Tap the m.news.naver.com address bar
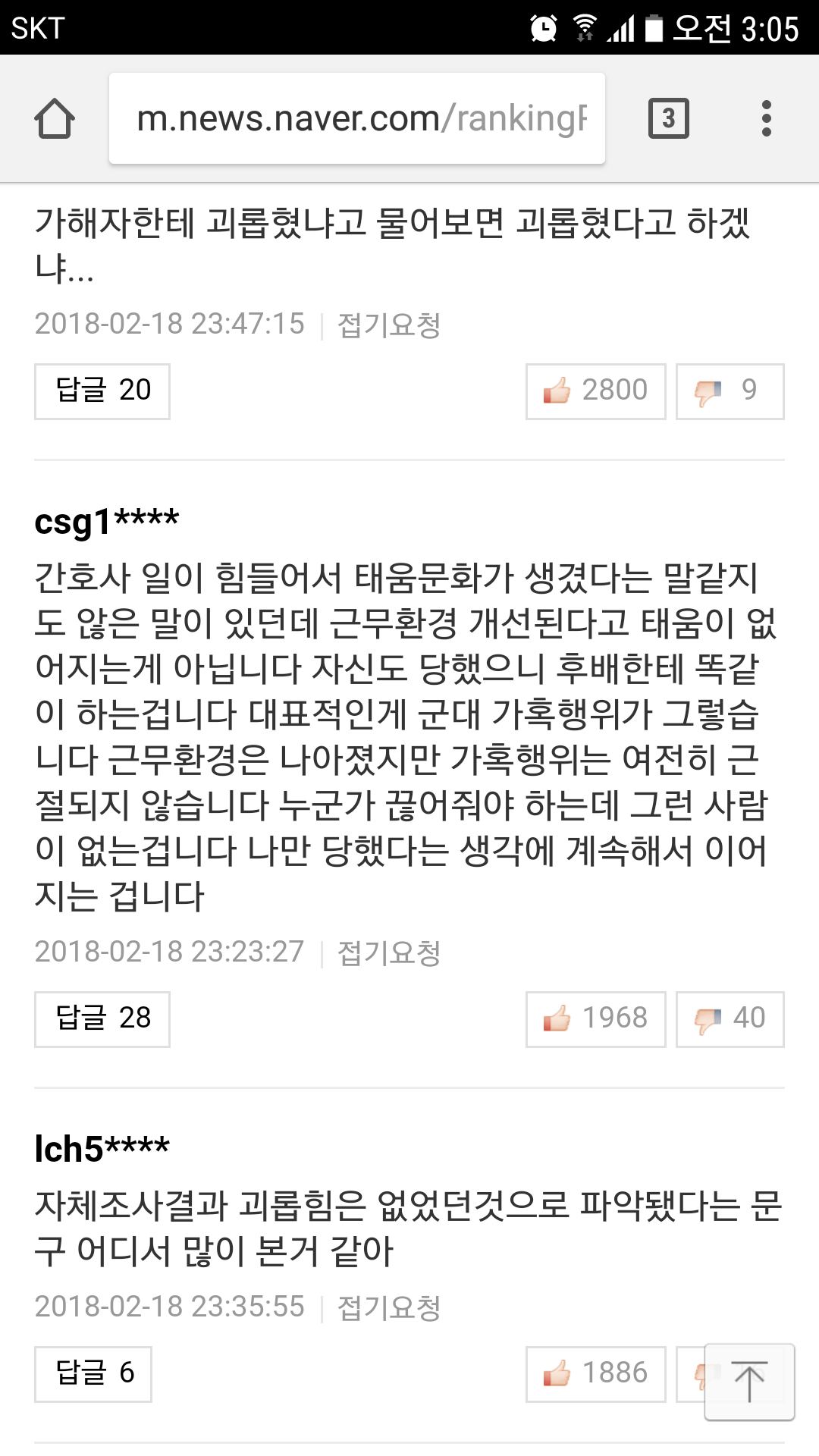The width and height of the screenshot is (819, 1456). tap(357, 118)
